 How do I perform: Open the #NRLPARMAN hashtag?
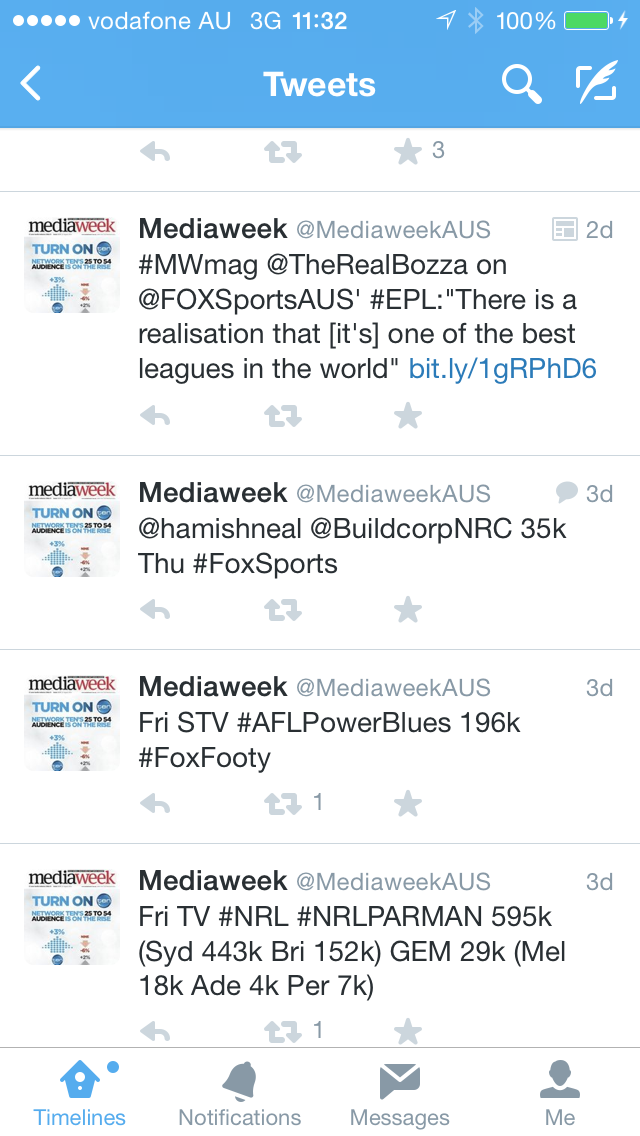click(x=390, y=917)
